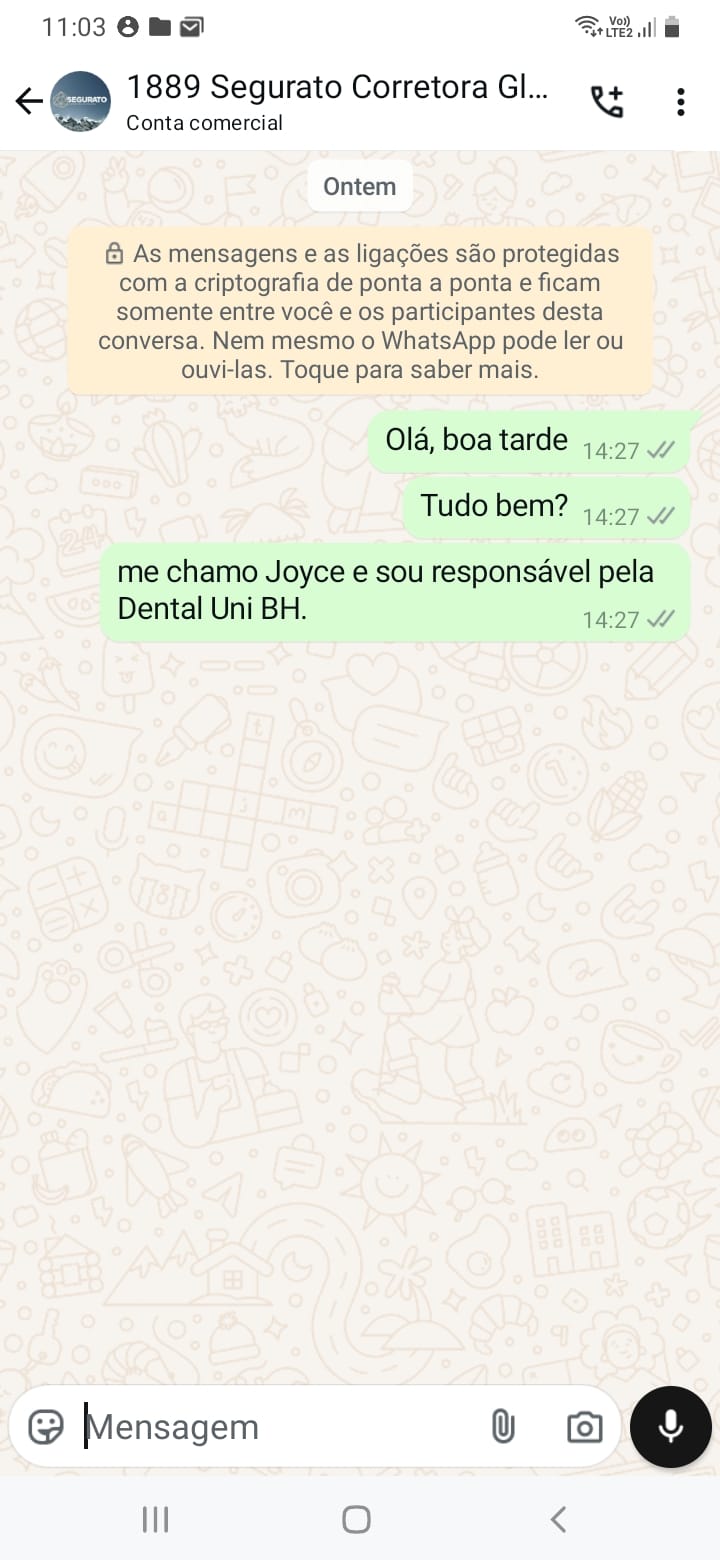Image resolution: width=720 pixels, height=1560 pixels.
Task: Go back using the header arrow
Action: point(29,101)
